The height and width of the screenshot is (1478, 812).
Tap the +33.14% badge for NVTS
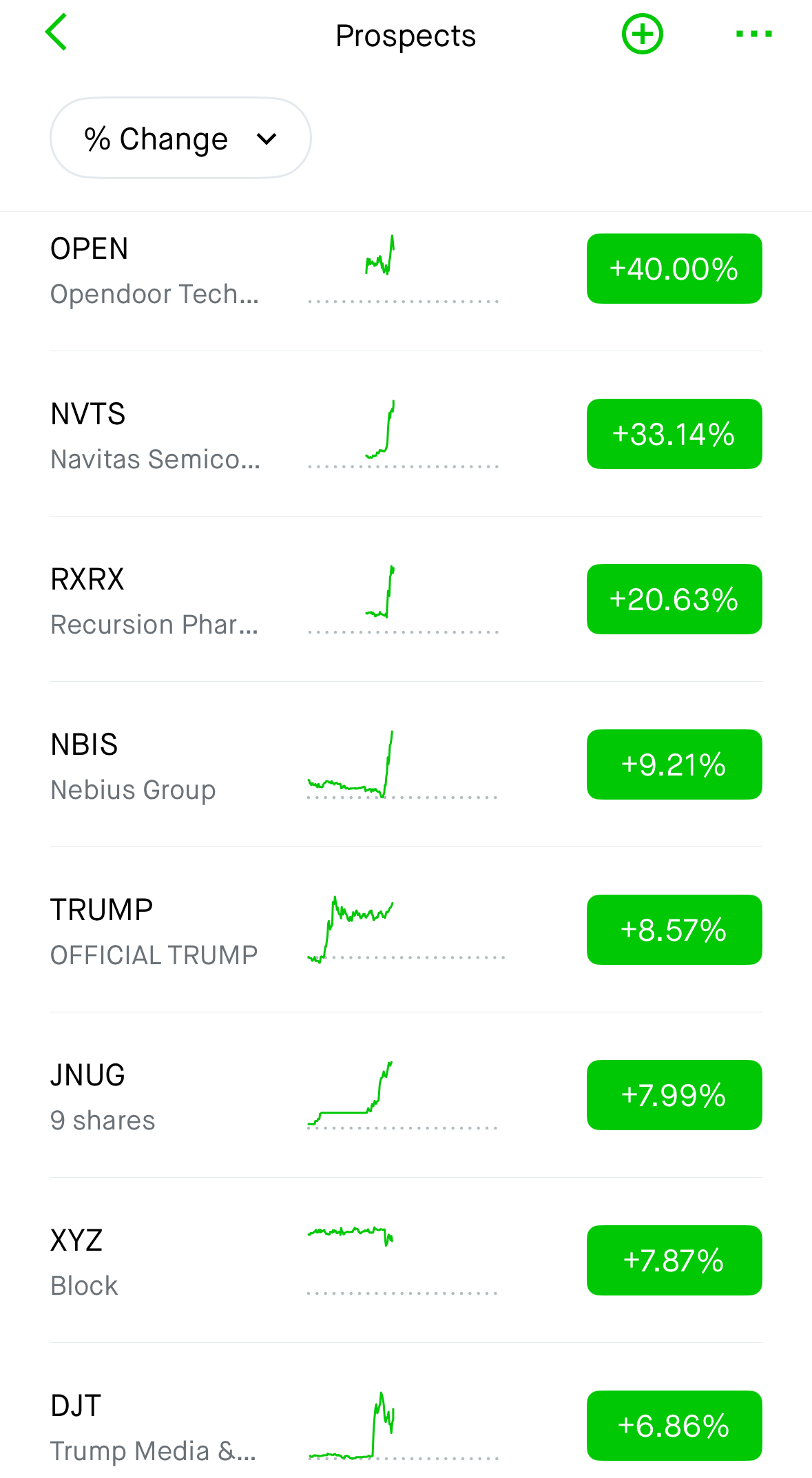pyautogui.click(x=674, y=434)
